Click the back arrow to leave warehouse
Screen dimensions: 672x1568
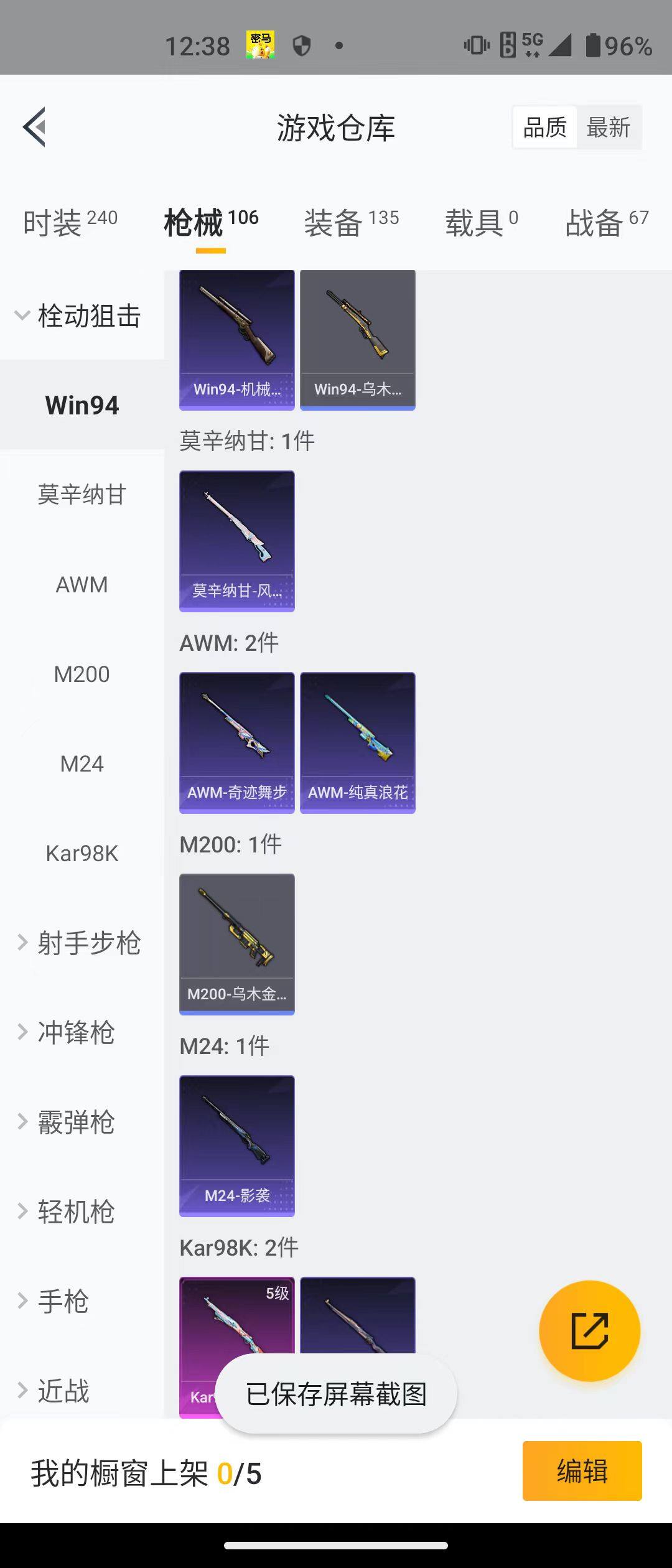35,126
